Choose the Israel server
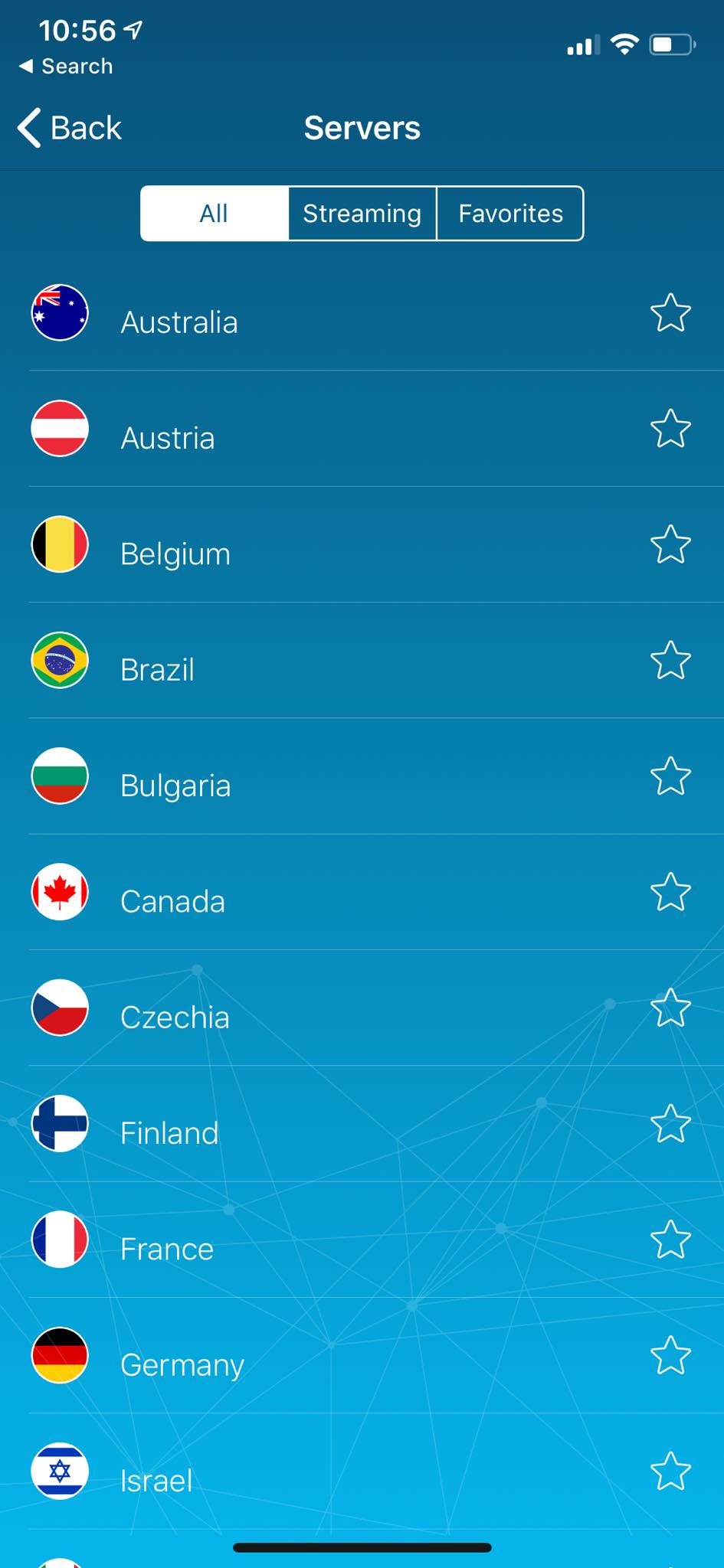 (362, 1472)
